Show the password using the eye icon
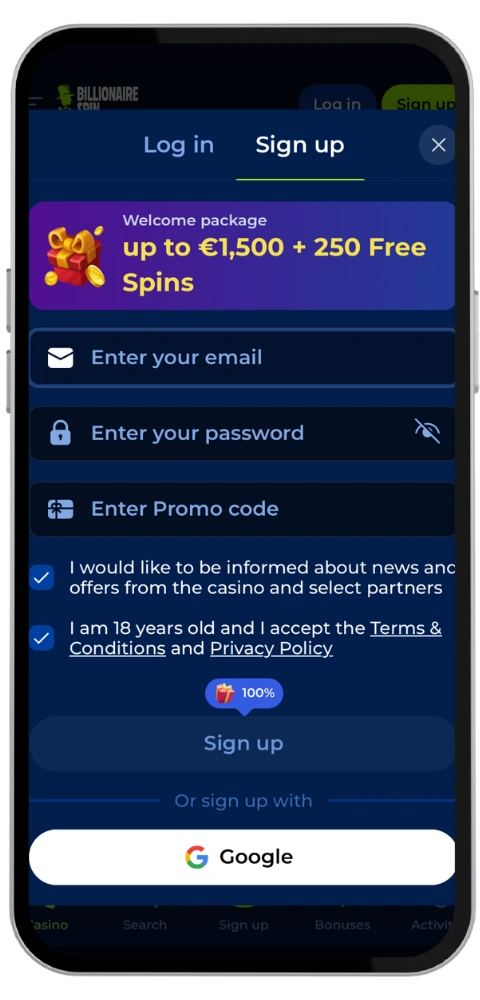Image resolution: width=480 pixels, height=1000 pixels. [427, 431]
